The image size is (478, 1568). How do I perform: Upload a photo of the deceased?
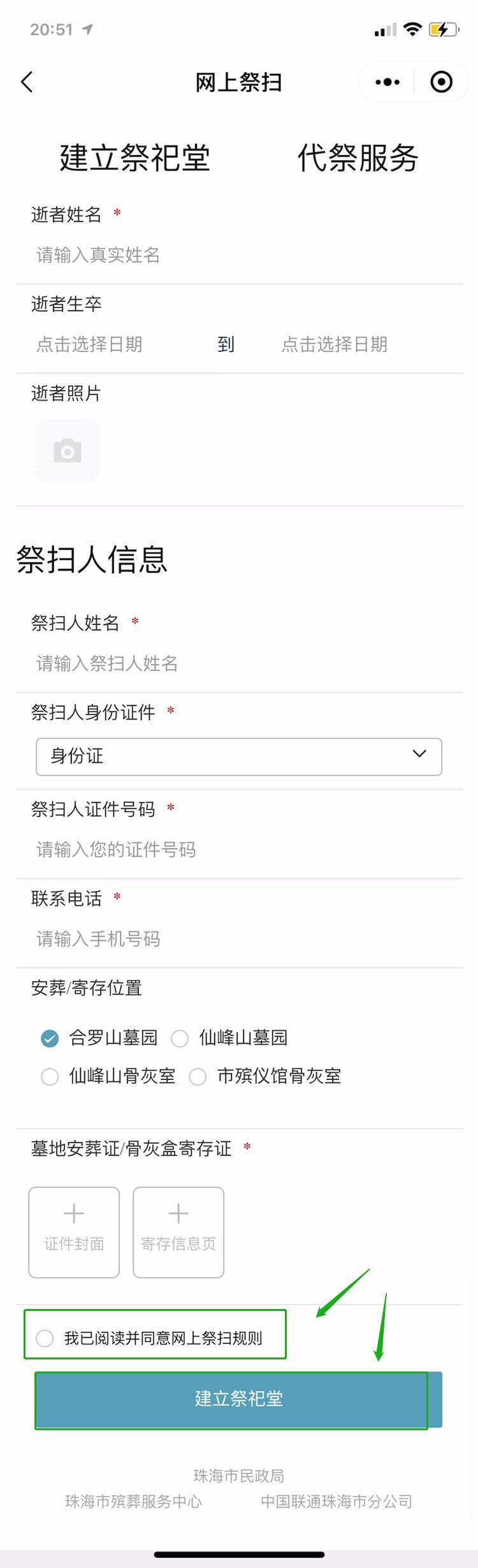[x=68, y=450]
